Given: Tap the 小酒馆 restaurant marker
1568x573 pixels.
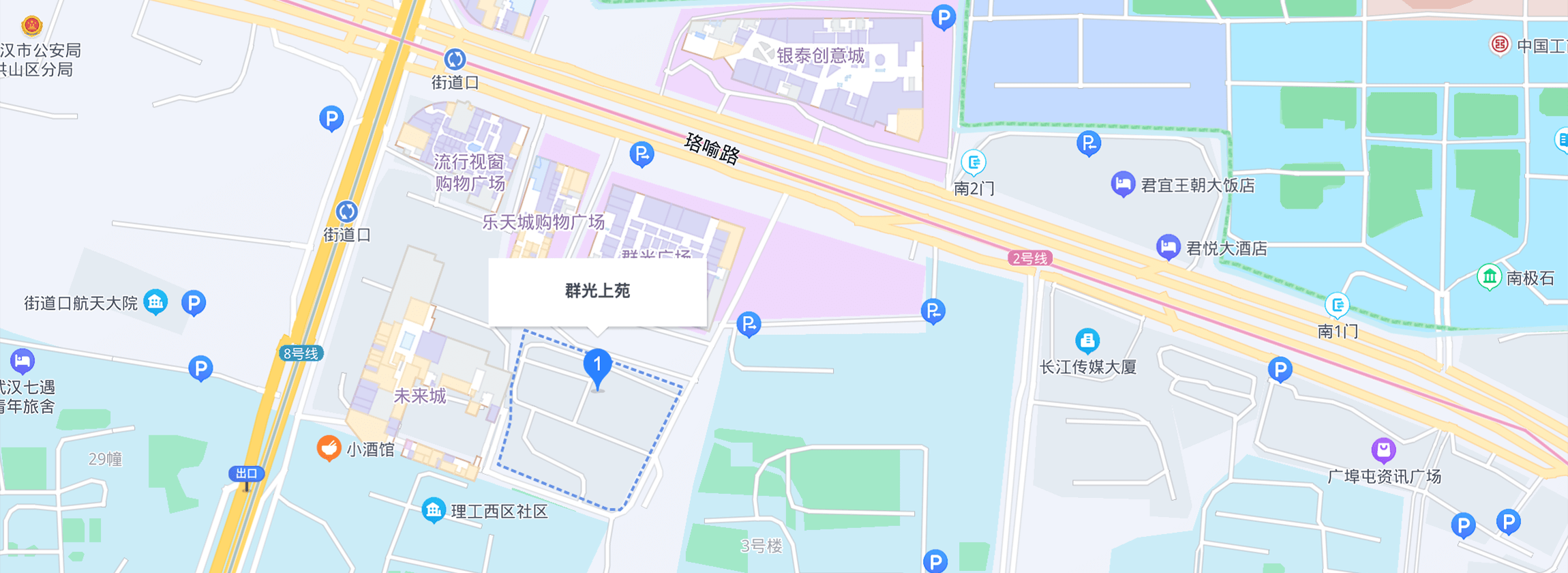Looking at the screenshot, I should pyautogui.click(x=329, y=447).
